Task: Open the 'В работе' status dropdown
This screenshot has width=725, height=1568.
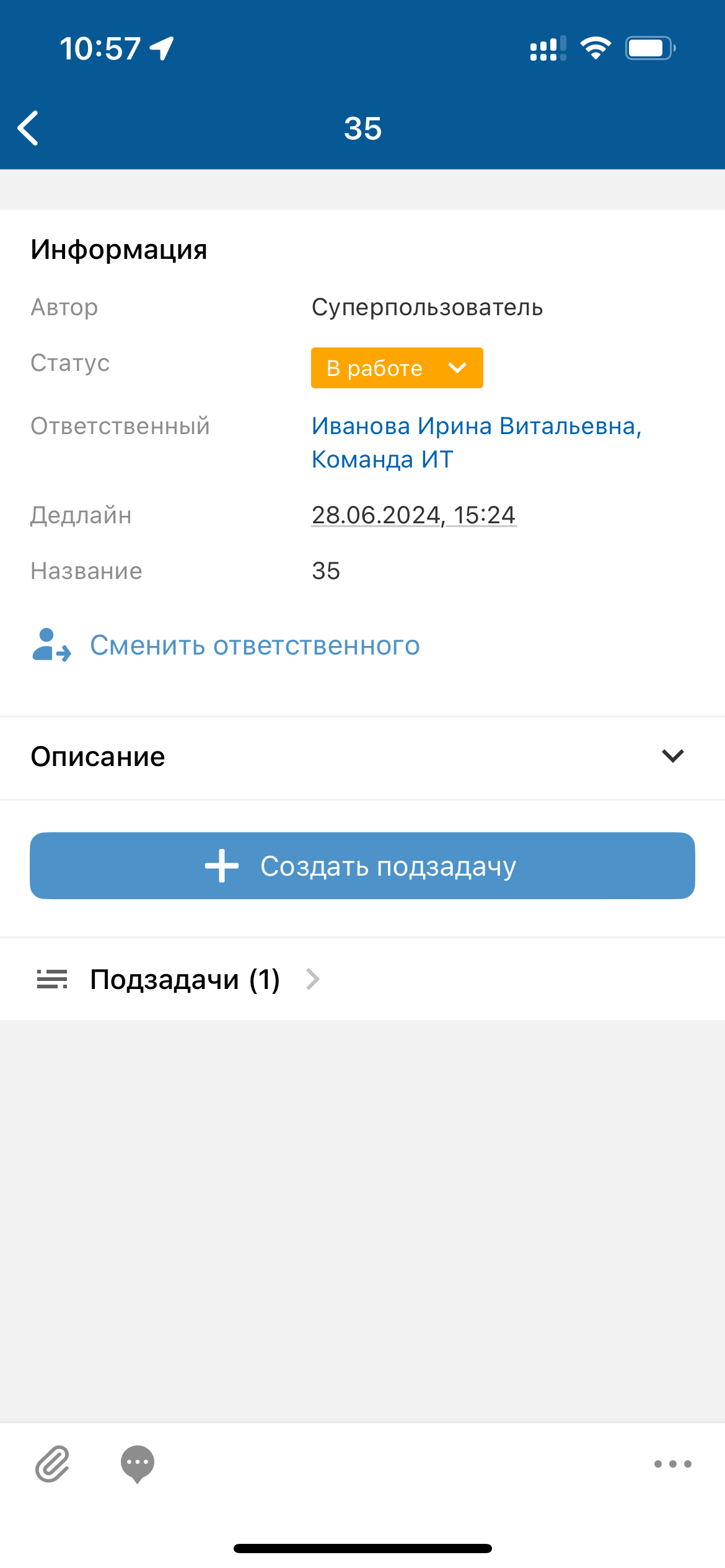Action: coord(397,368)
